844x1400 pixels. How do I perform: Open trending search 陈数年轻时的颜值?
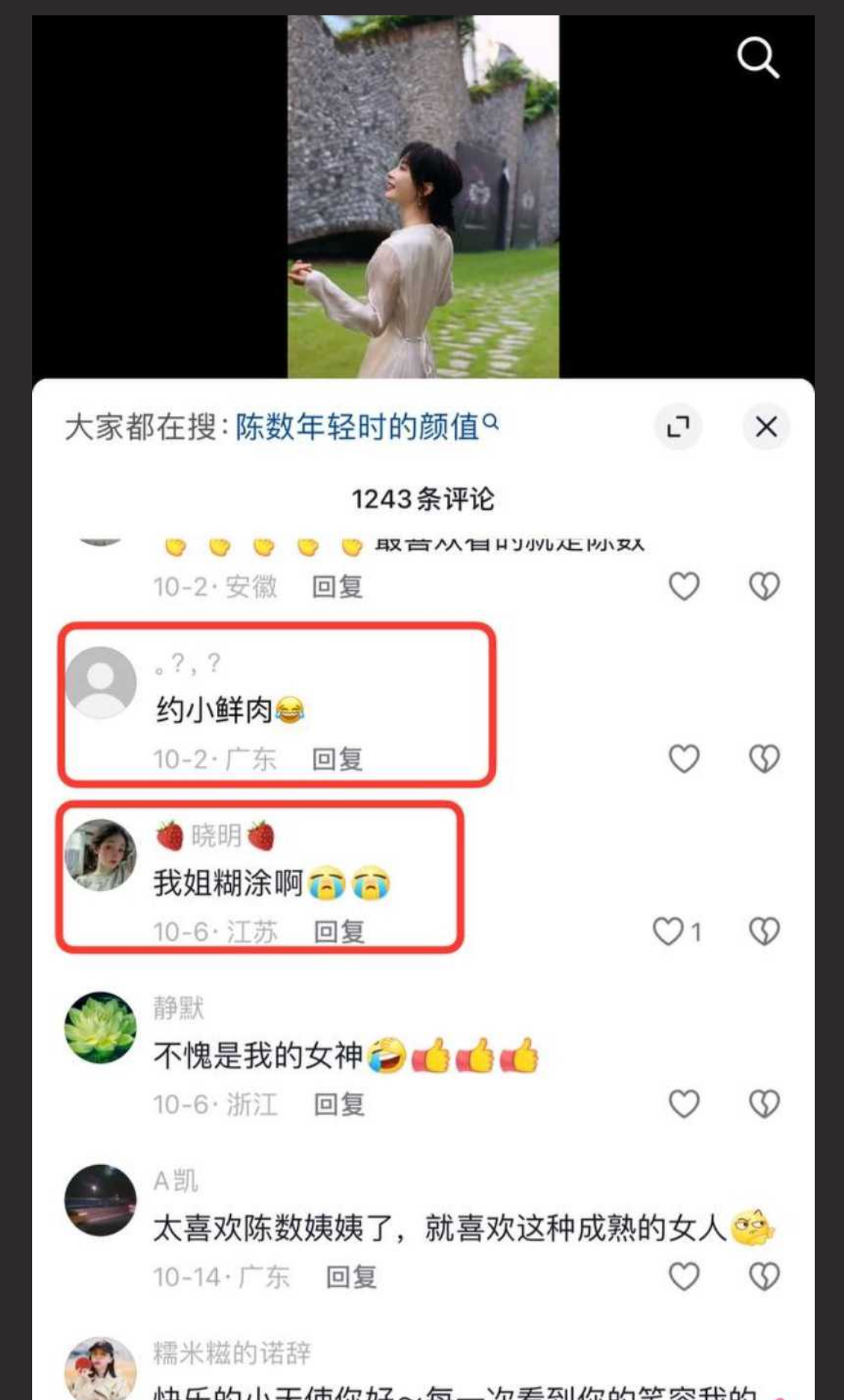(359, 425)
